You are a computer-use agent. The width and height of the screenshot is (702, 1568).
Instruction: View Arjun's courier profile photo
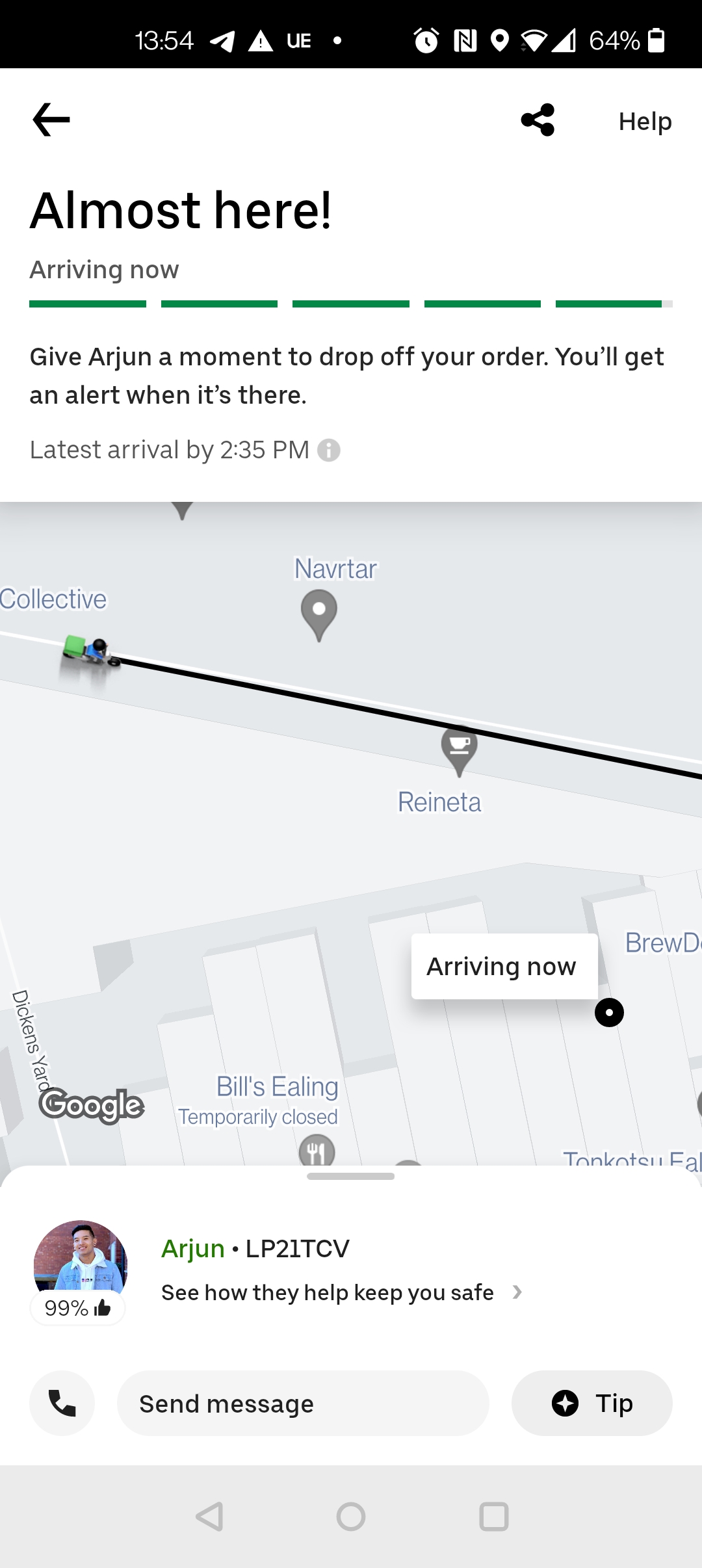(x=80, y=1258)
